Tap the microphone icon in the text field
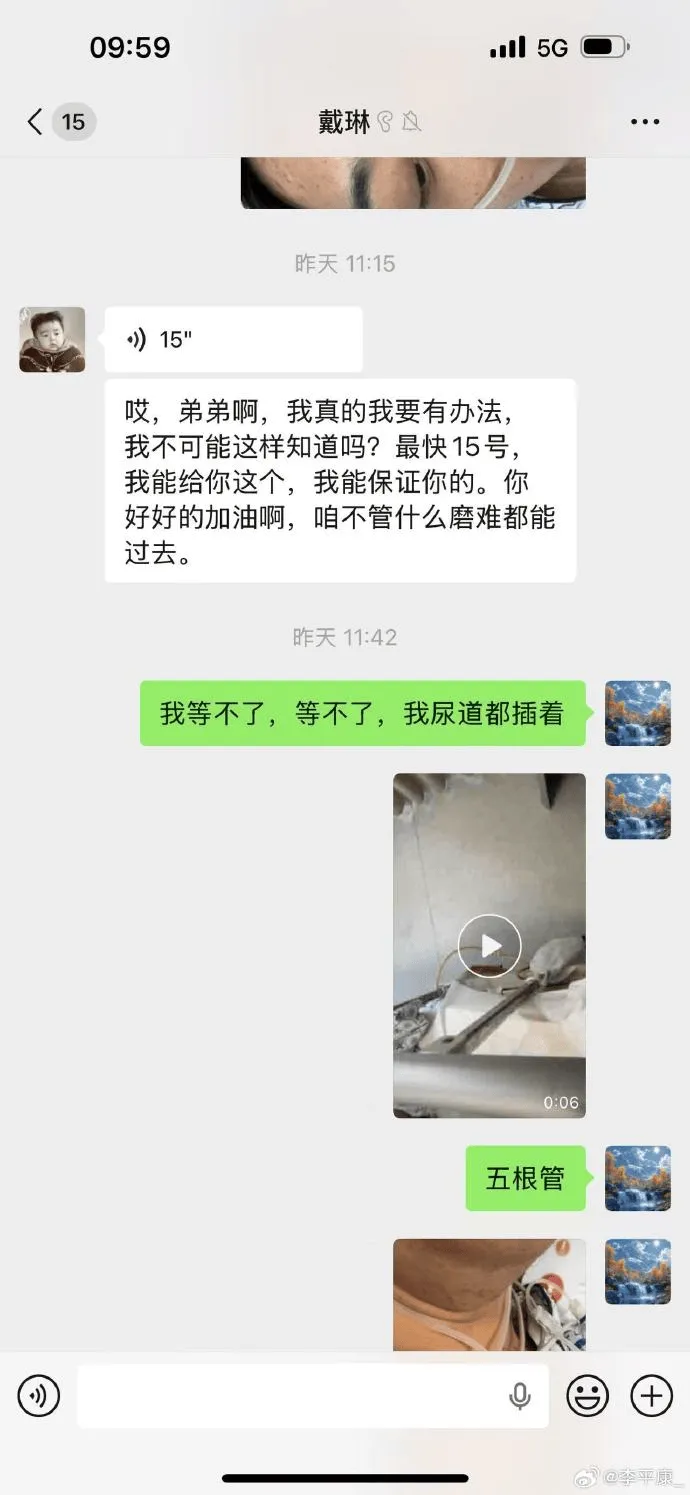The height and width of the screenshot is (1495, 690). click(520, 1395)
